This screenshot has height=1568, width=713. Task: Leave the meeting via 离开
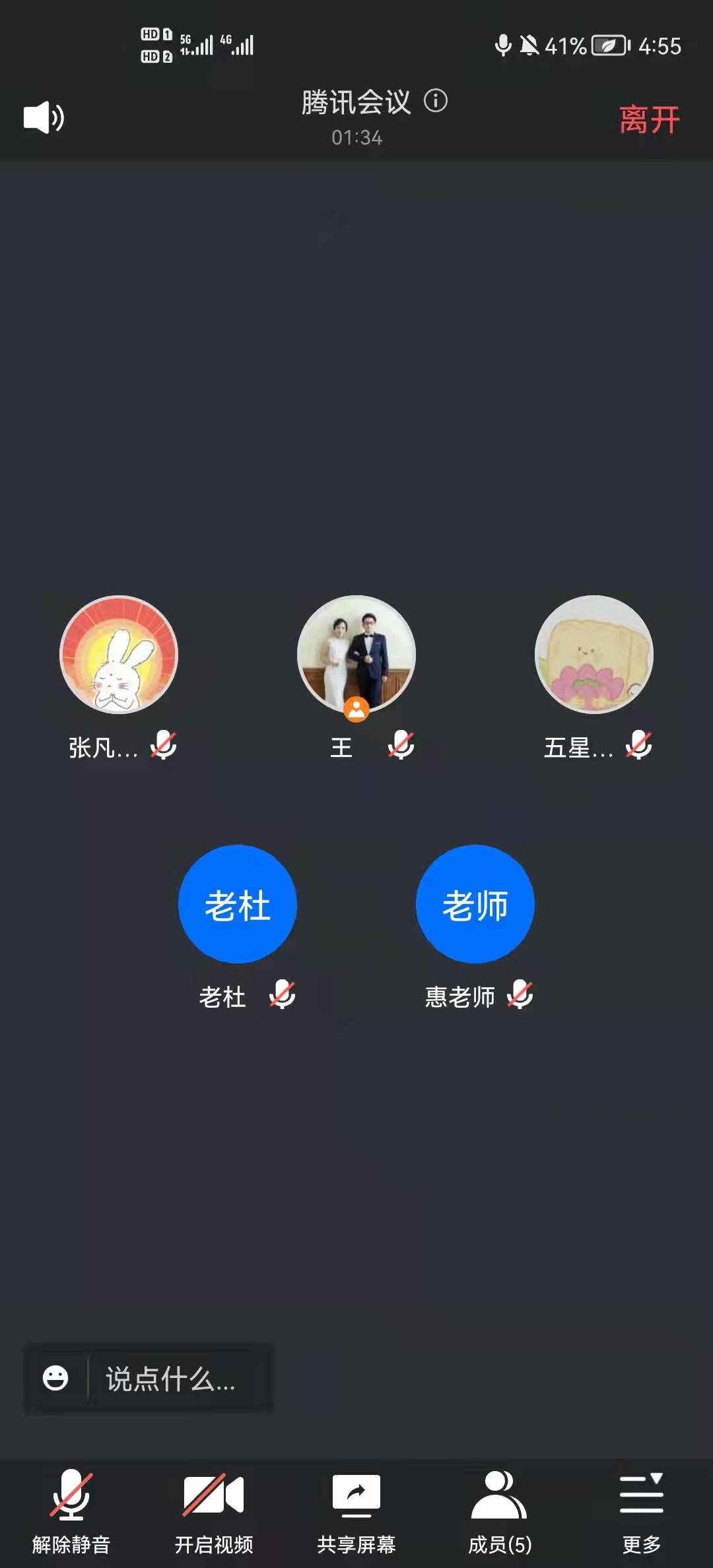pyautogui.click(x=649, y=119)
